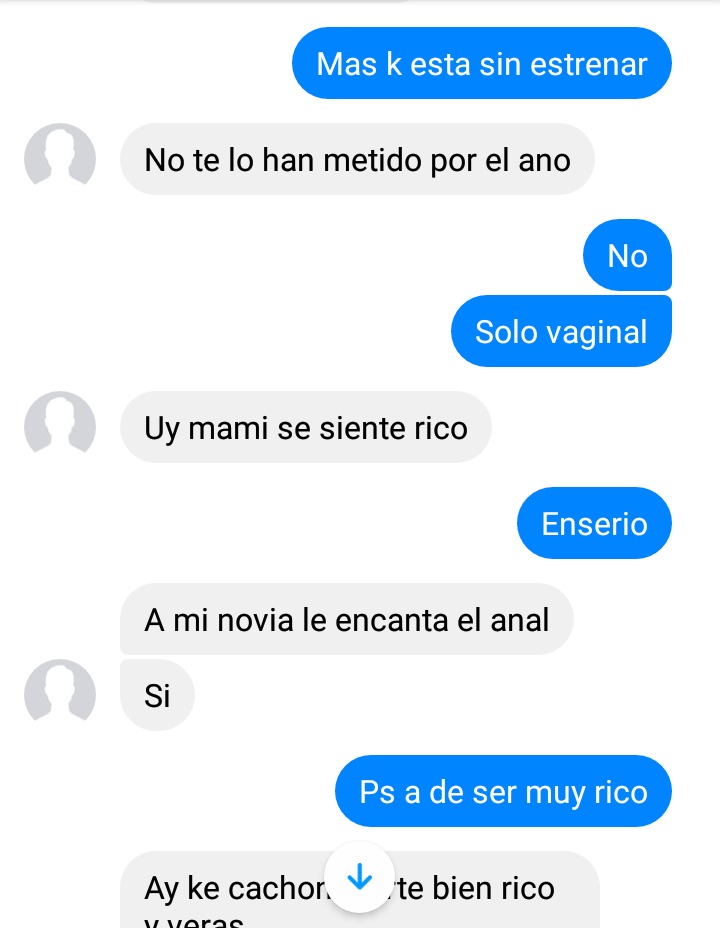The height and width of the screenshot is (928, 720).
Task: Jump to latest messages with down arrow
Action: [x=359, y=877]
